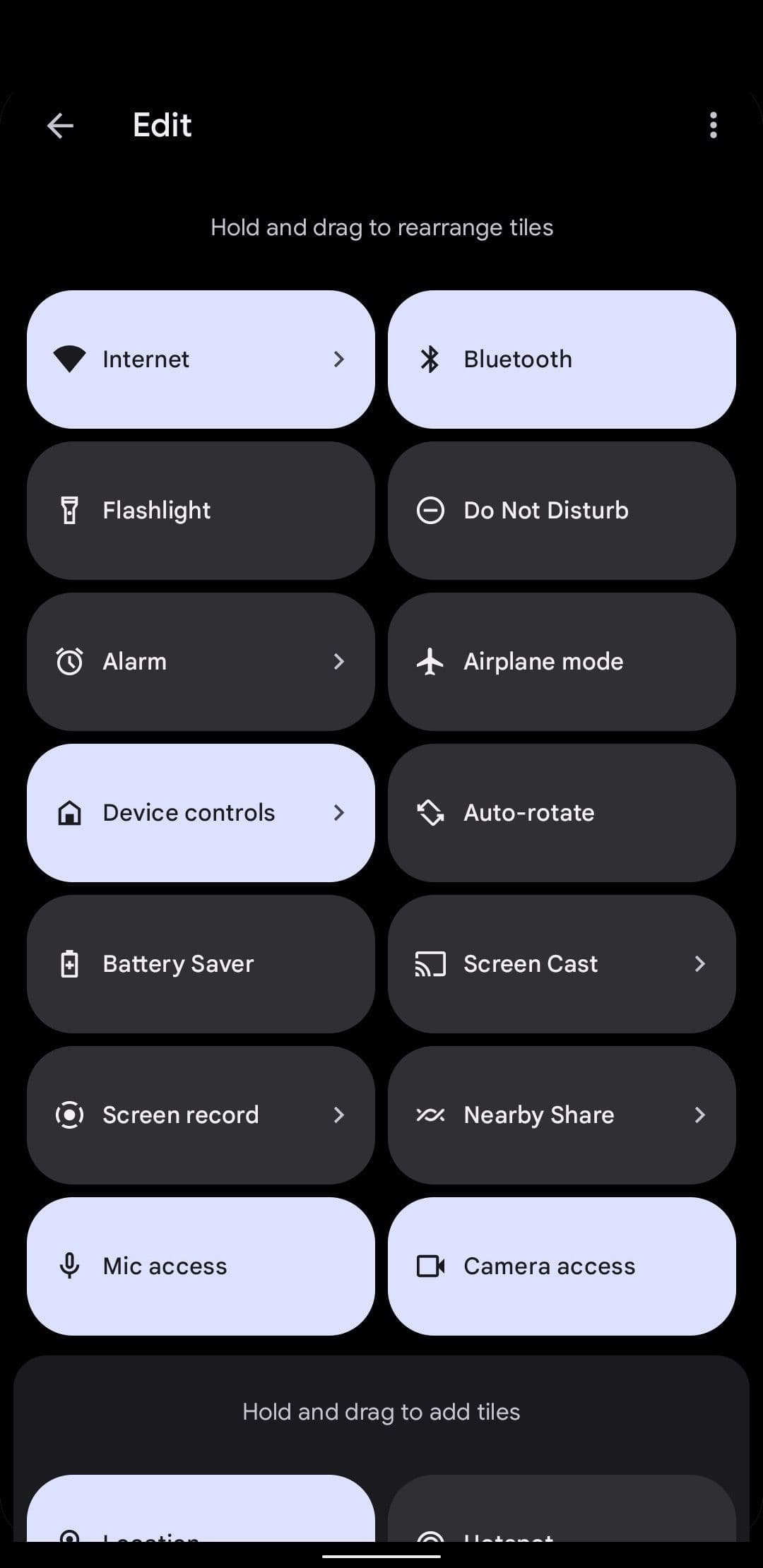This screenshot has width=763, height=1568.
Task: Select the Airplane mode icon
Action: click(x=431, y=661)
